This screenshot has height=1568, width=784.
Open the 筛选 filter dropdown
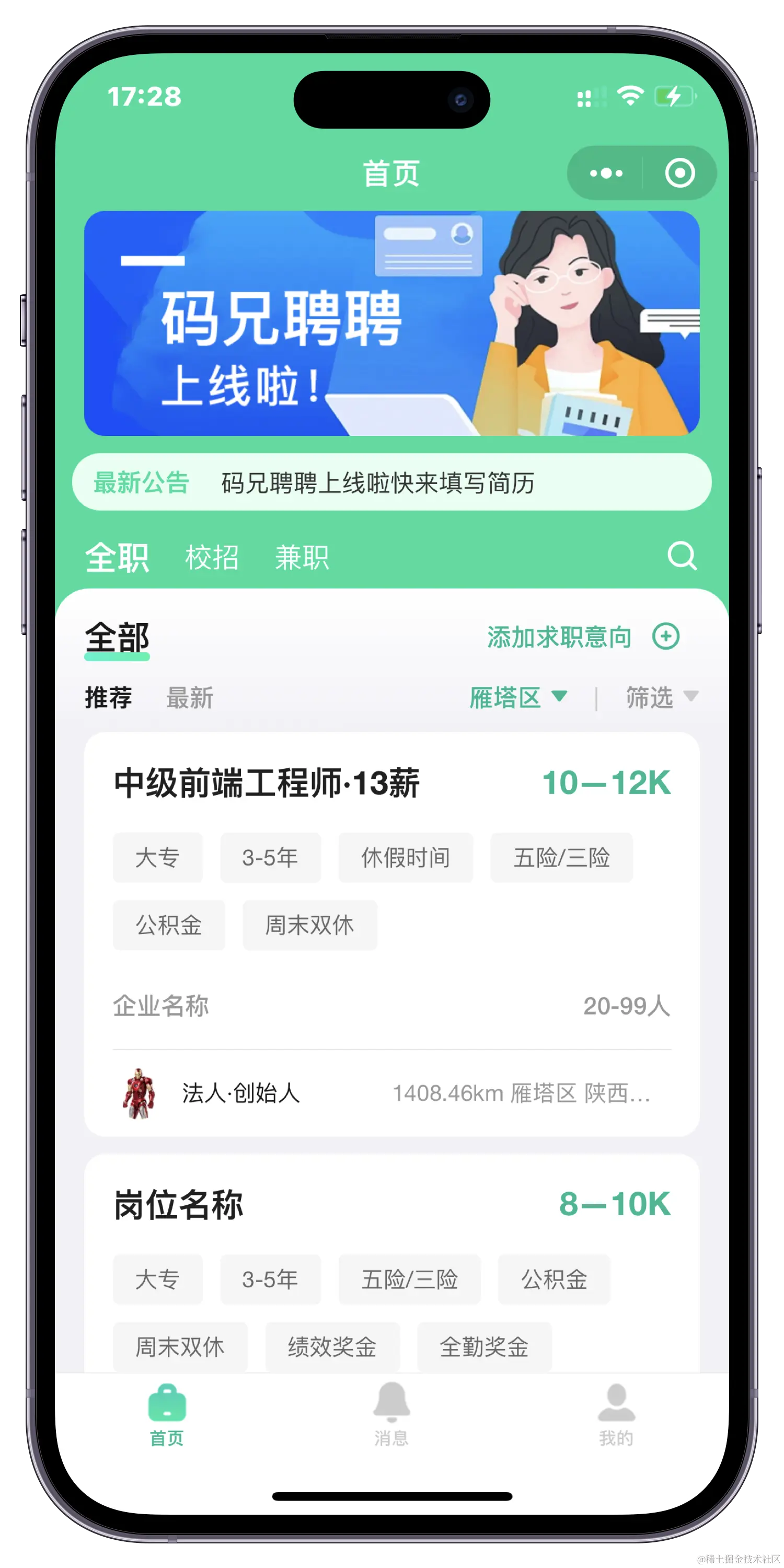[661, 698]
